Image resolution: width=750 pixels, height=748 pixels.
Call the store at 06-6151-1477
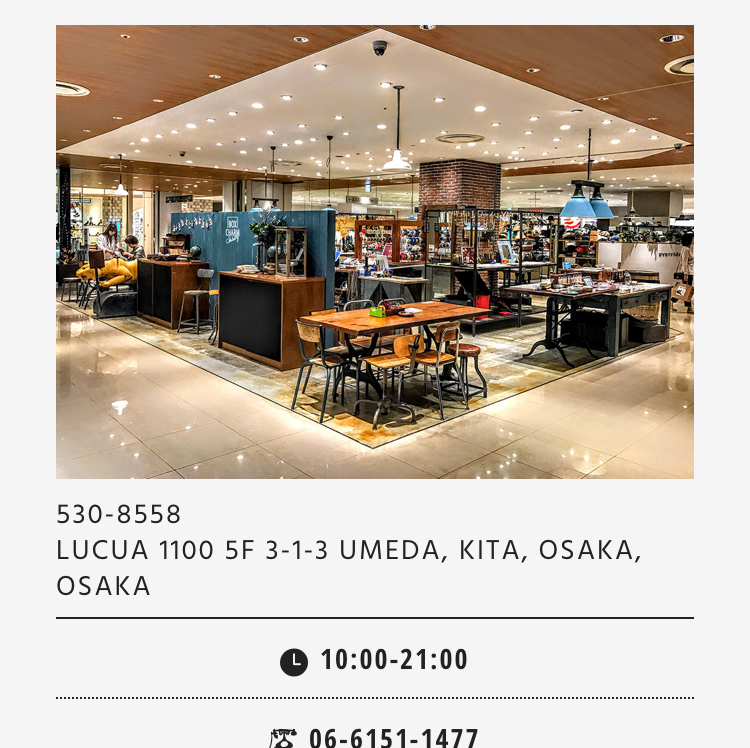(x=393, y=738)
